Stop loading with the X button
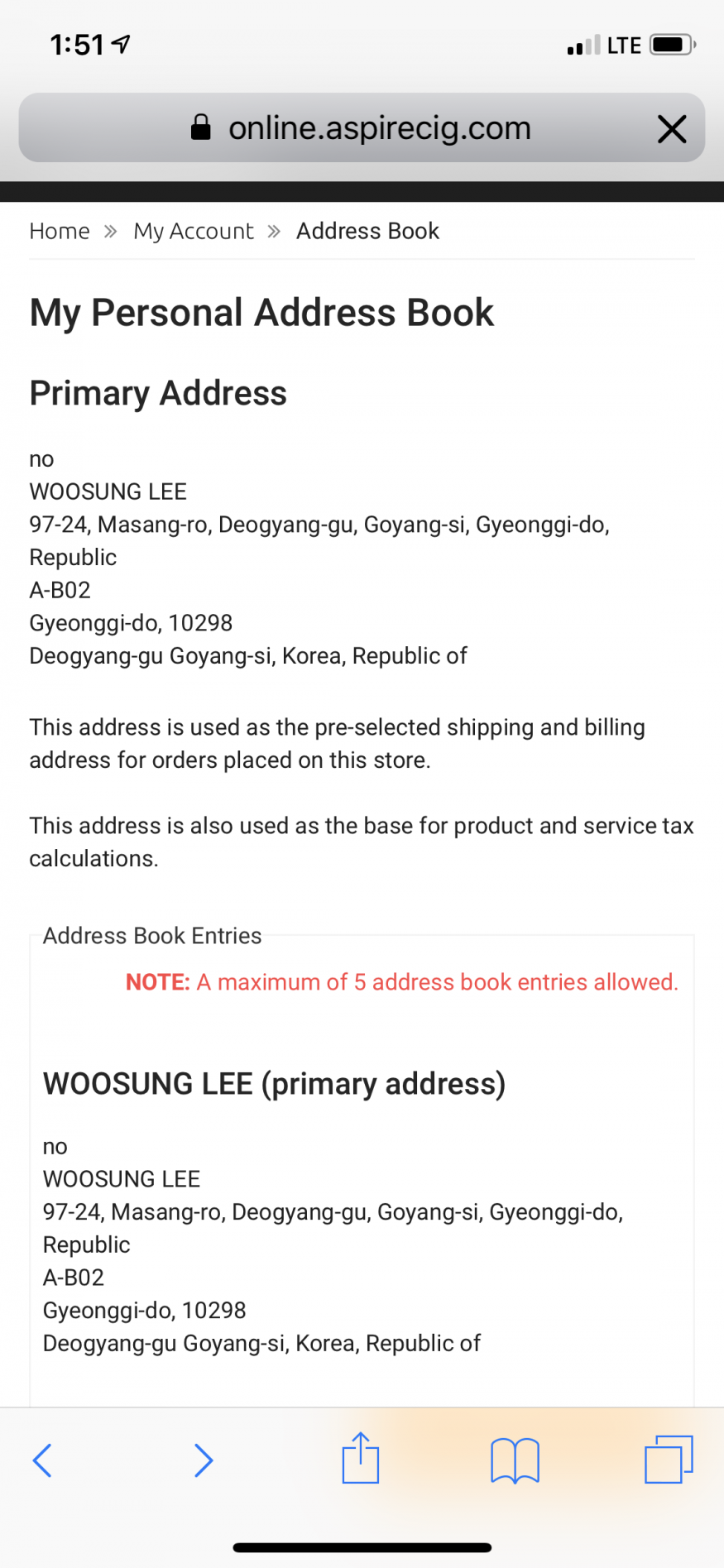Viewport: 724px width, 1568px height. (x=671, y=128)
